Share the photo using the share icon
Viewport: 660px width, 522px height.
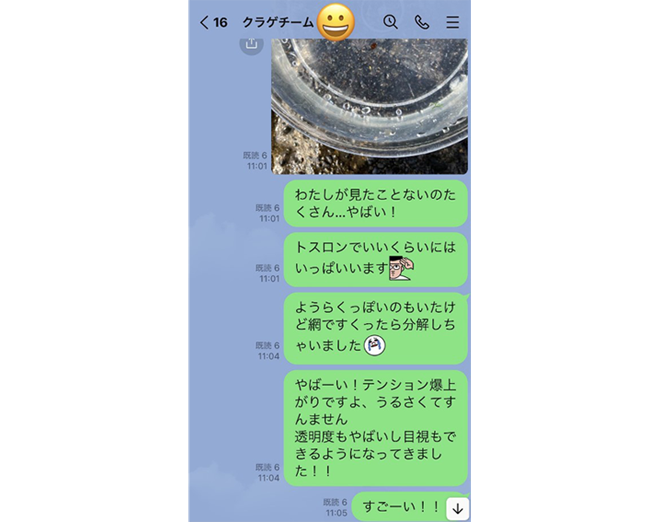coord(250,45)
